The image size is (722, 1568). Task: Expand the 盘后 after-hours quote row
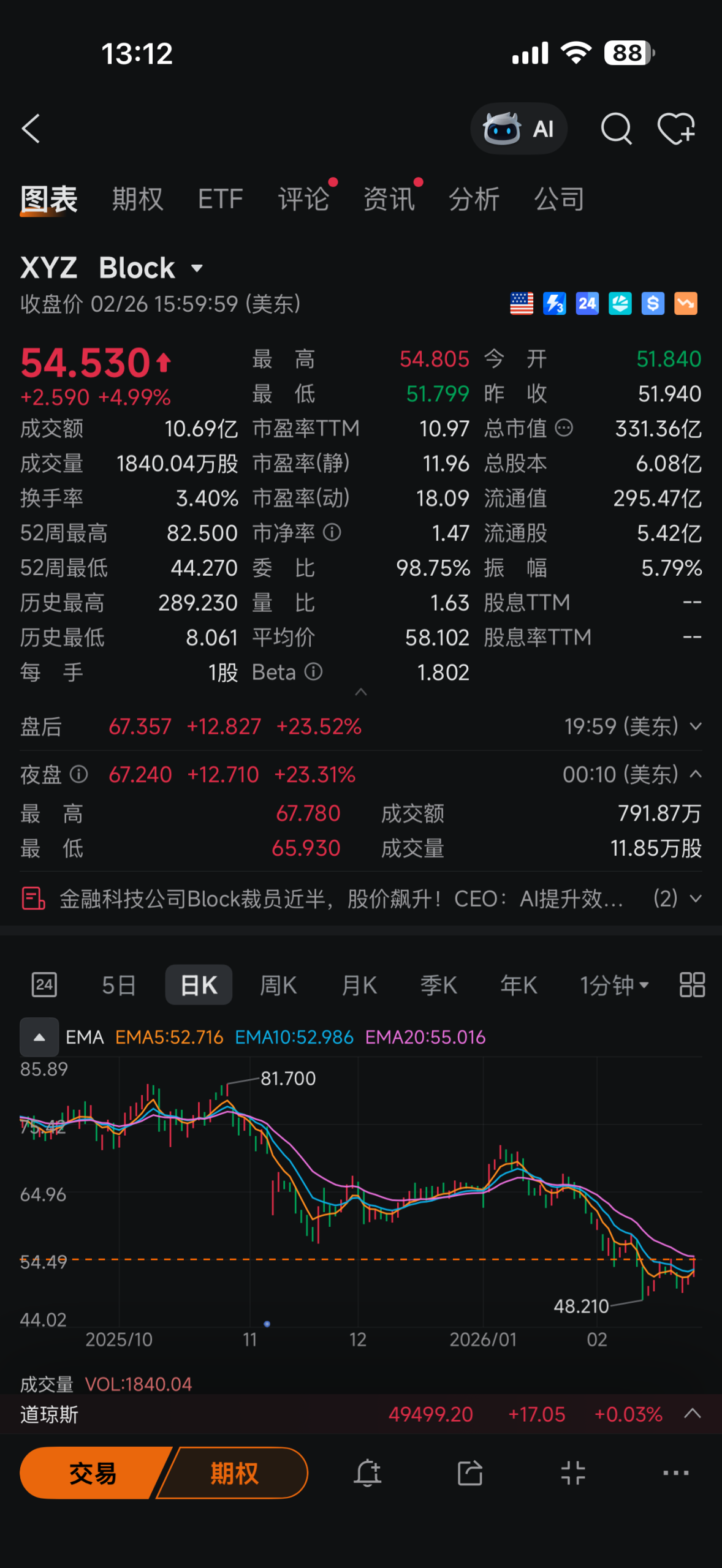pos(696,726)
